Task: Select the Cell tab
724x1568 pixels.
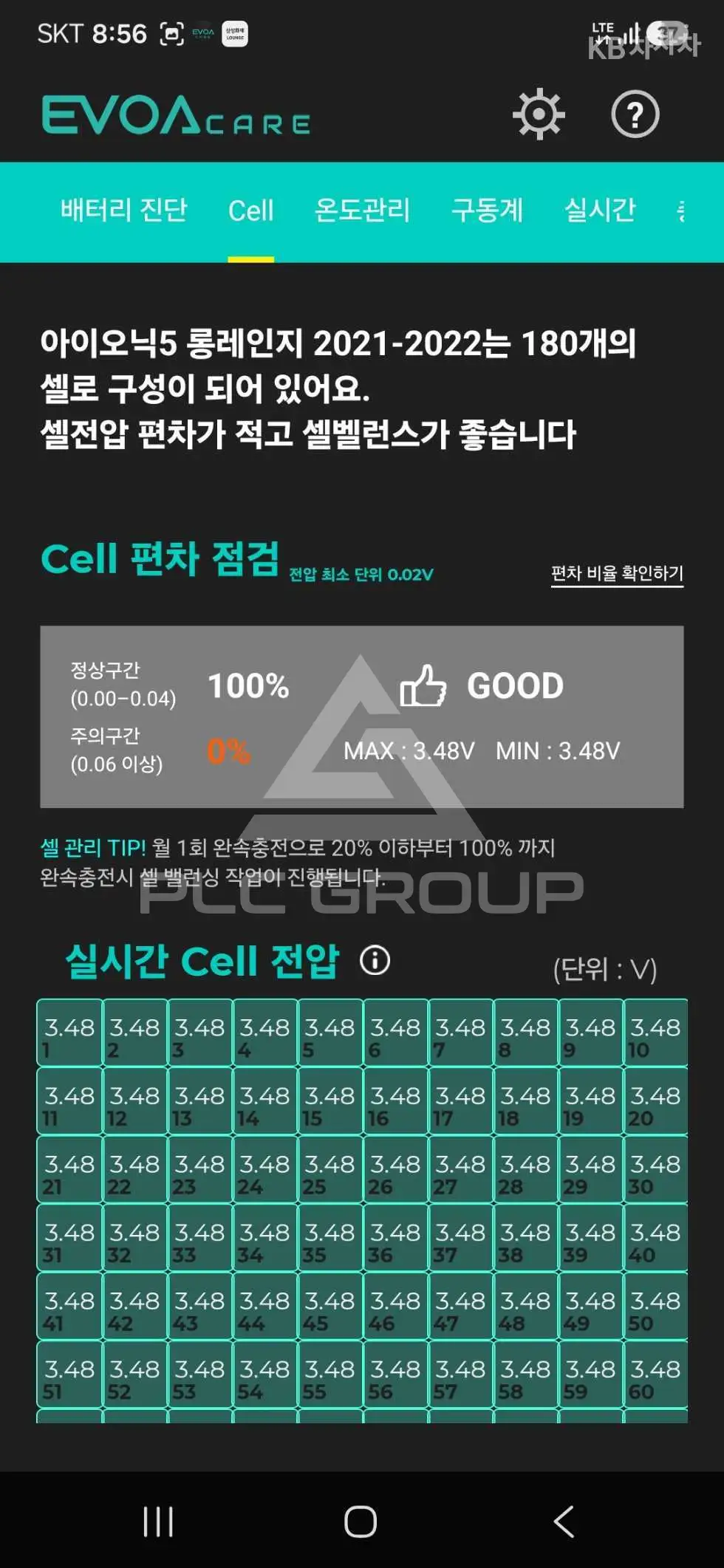Action: [x=251, y=211]
